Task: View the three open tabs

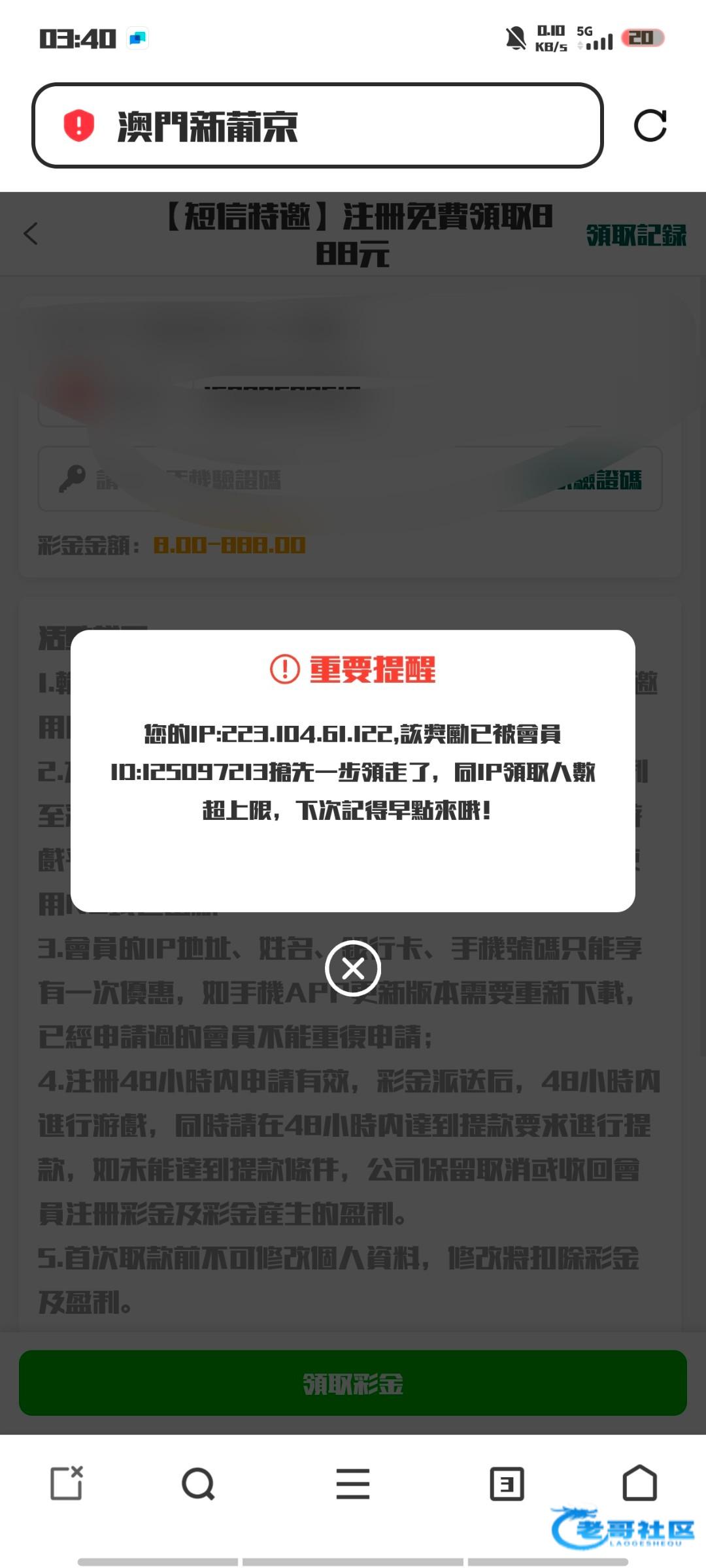Action: click(507, 1484)
